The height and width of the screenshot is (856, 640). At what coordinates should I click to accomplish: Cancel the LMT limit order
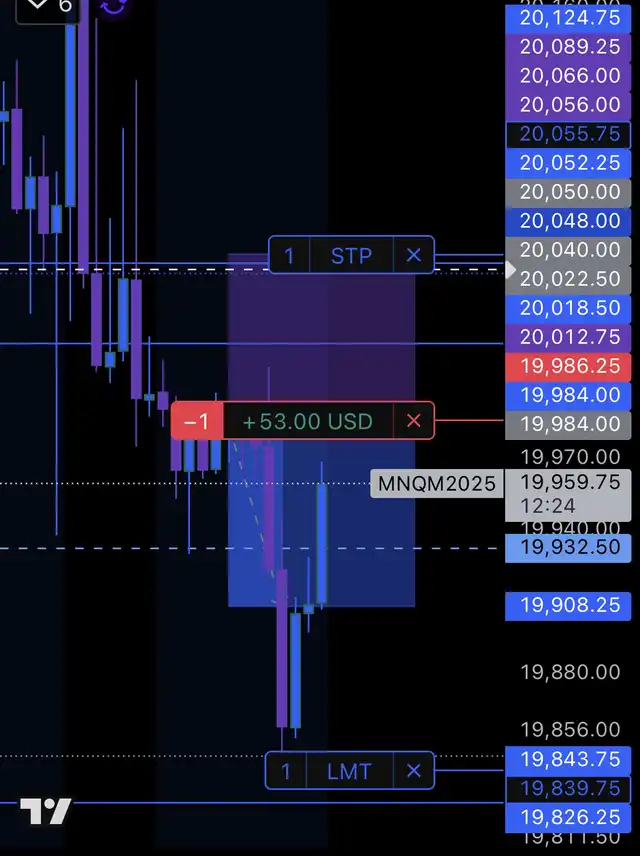pyautogui.click(x=414, y=771)
